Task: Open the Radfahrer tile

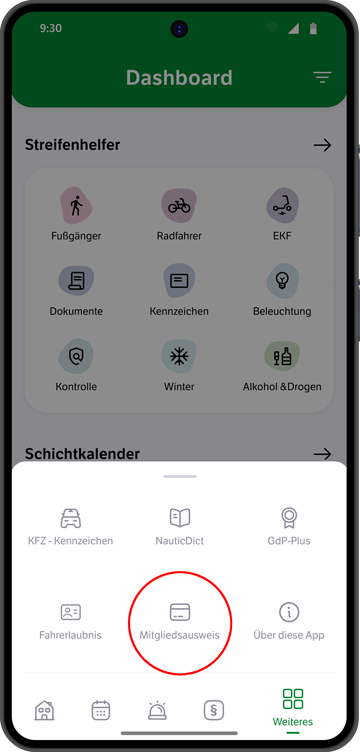Action: [x=179, y=214]
